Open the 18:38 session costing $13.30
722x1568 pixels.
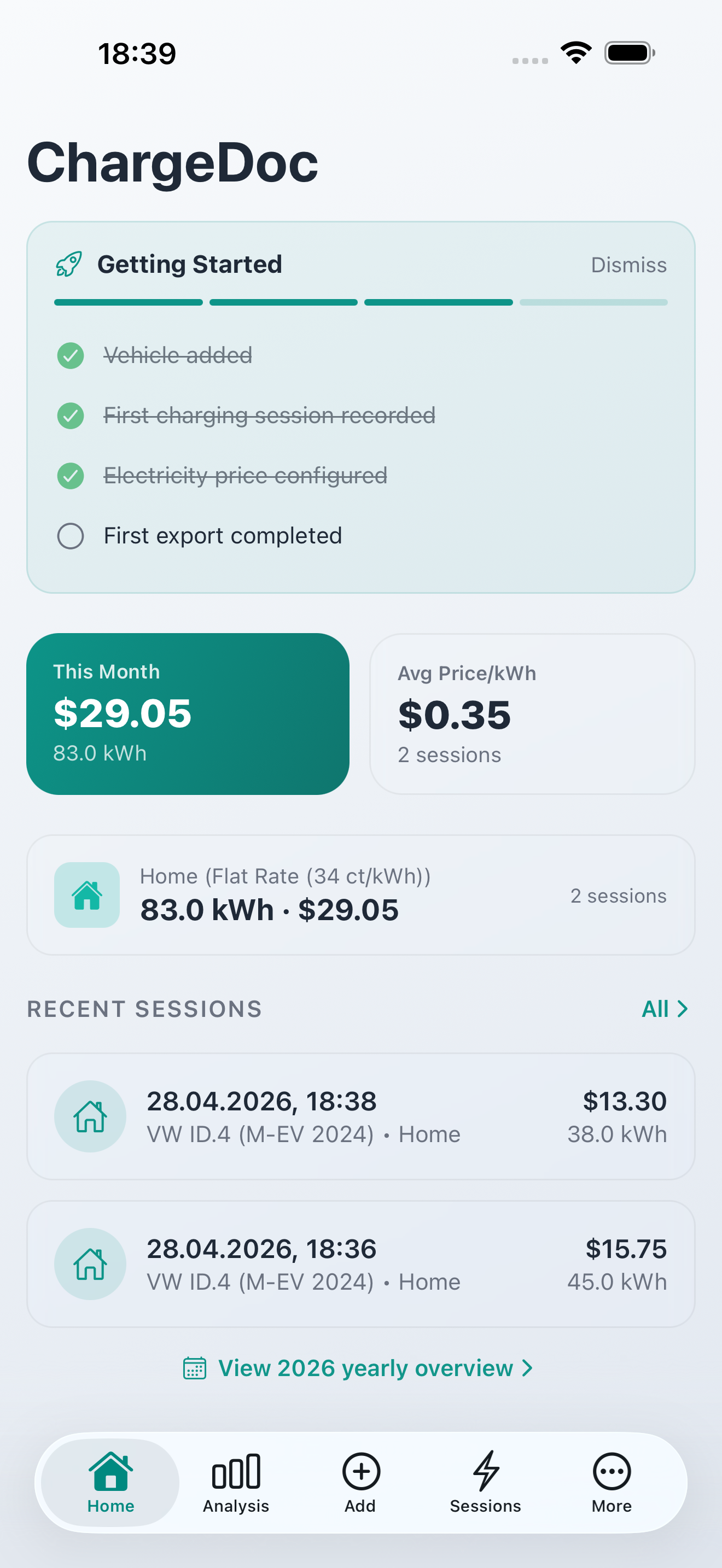pos(360,1116)
